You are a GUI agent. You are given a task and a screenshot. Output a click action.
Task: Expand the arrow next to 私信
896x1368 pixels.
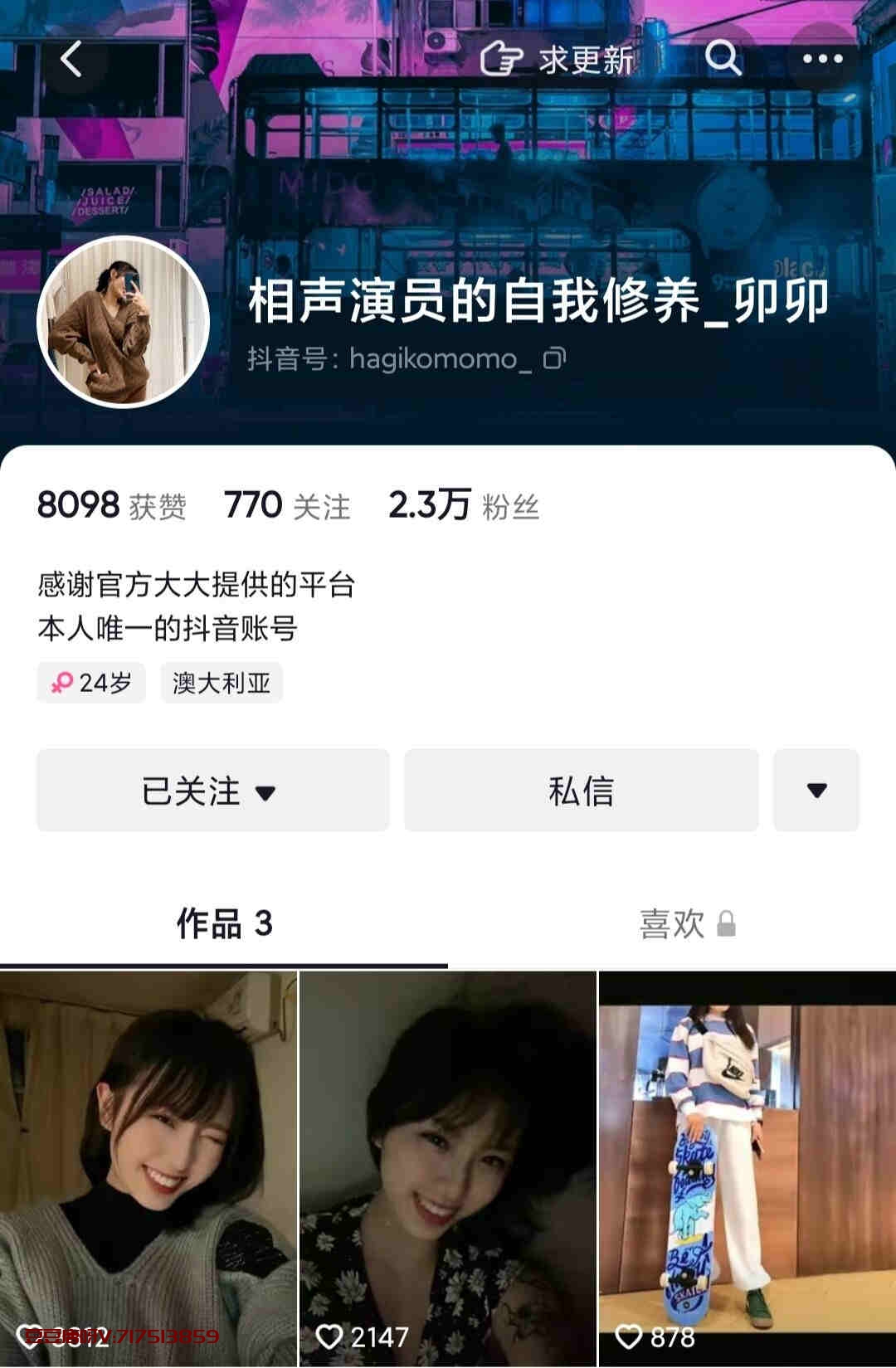tap(816, 791)
